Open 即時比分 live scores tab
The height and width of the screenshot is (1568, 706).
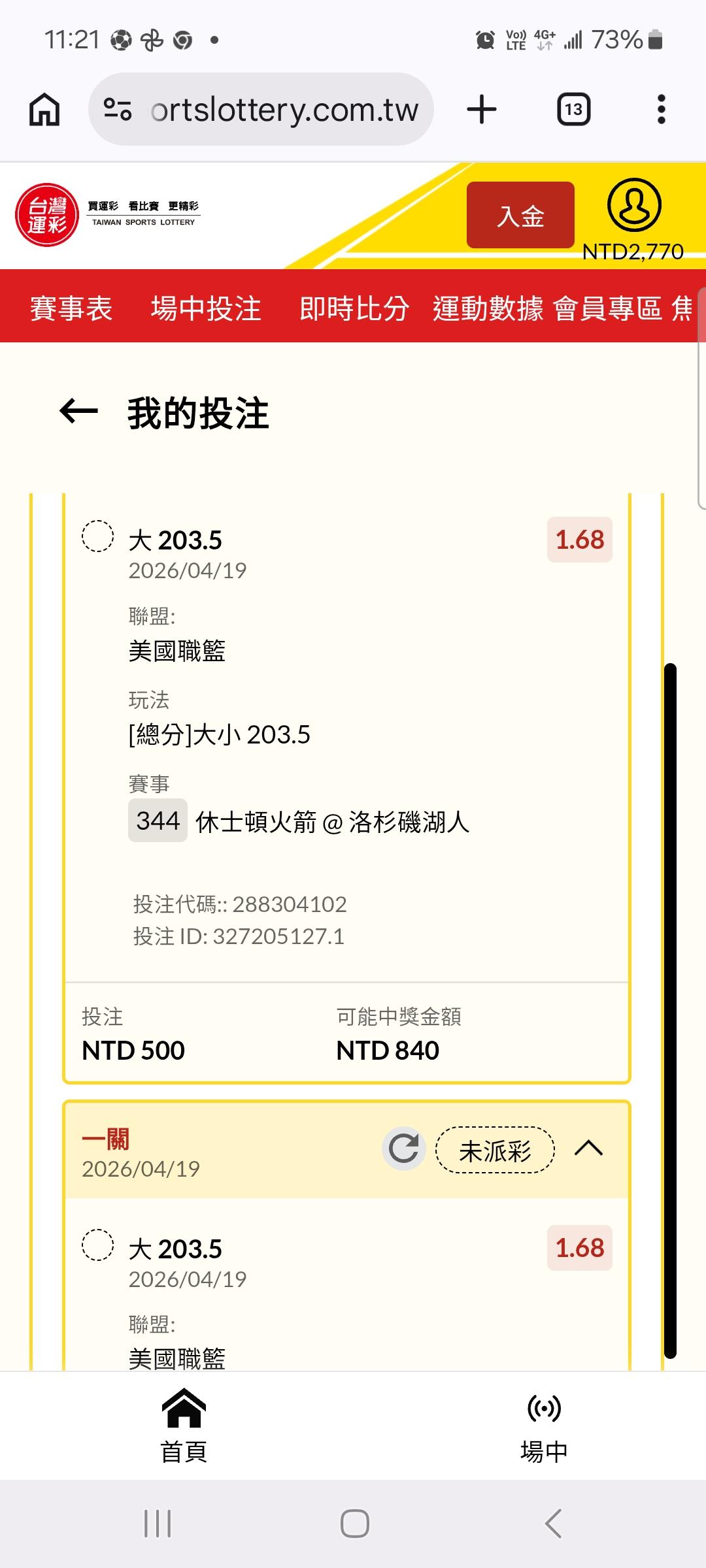tap(354, 308)
